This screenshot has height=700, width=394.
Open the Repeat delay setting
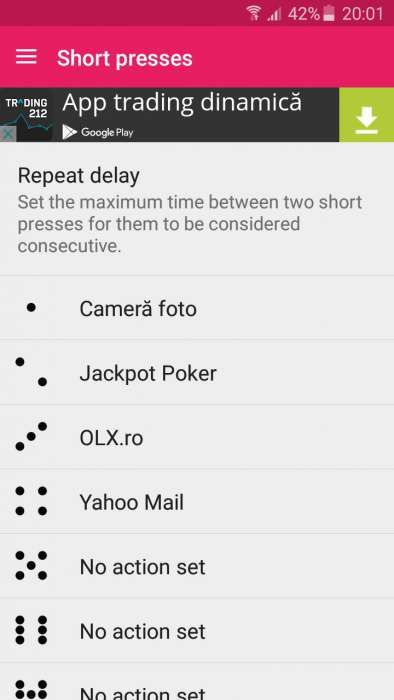(x=197, y=210)
